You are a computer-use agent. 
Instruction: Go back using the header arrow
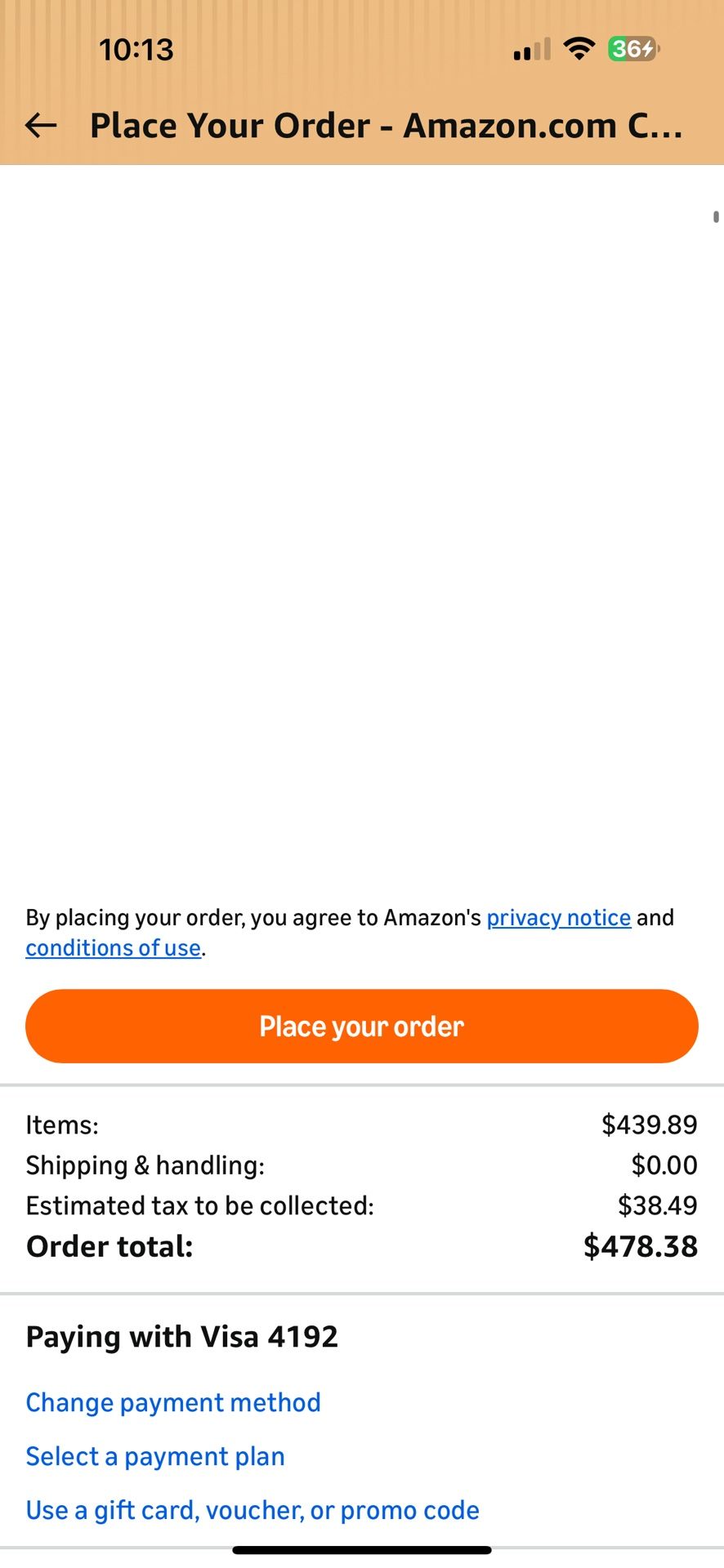pyautogui.click(x=41, y=126)
